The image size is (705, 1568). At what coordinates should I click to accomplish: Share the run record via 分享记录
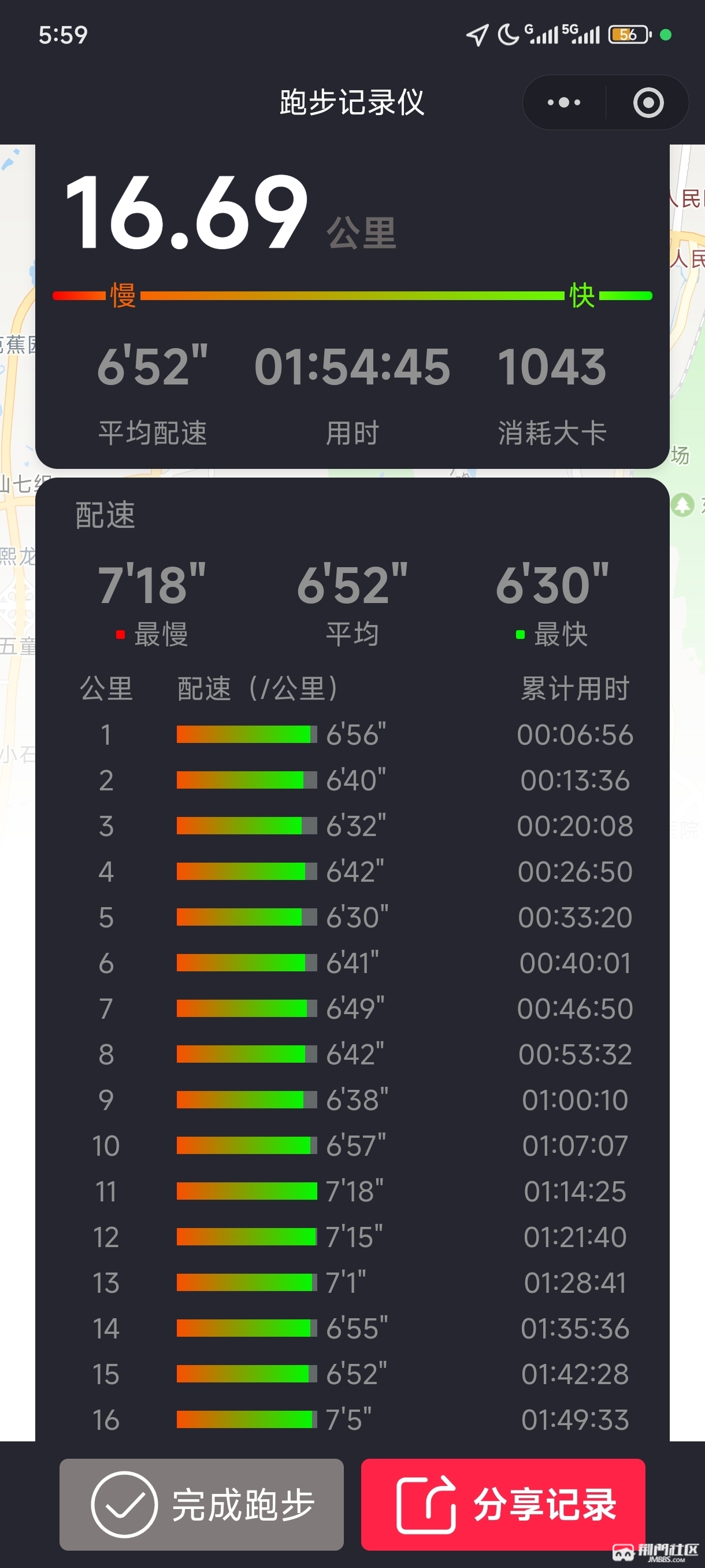[x=502, y=1503]
